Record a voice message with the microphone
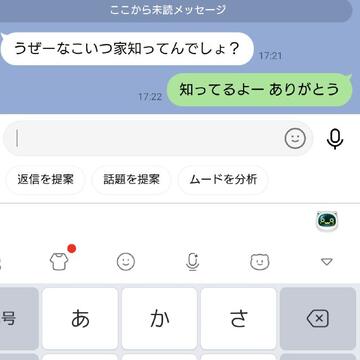Screen dimensions: 360x360 (x=335, y=139)
